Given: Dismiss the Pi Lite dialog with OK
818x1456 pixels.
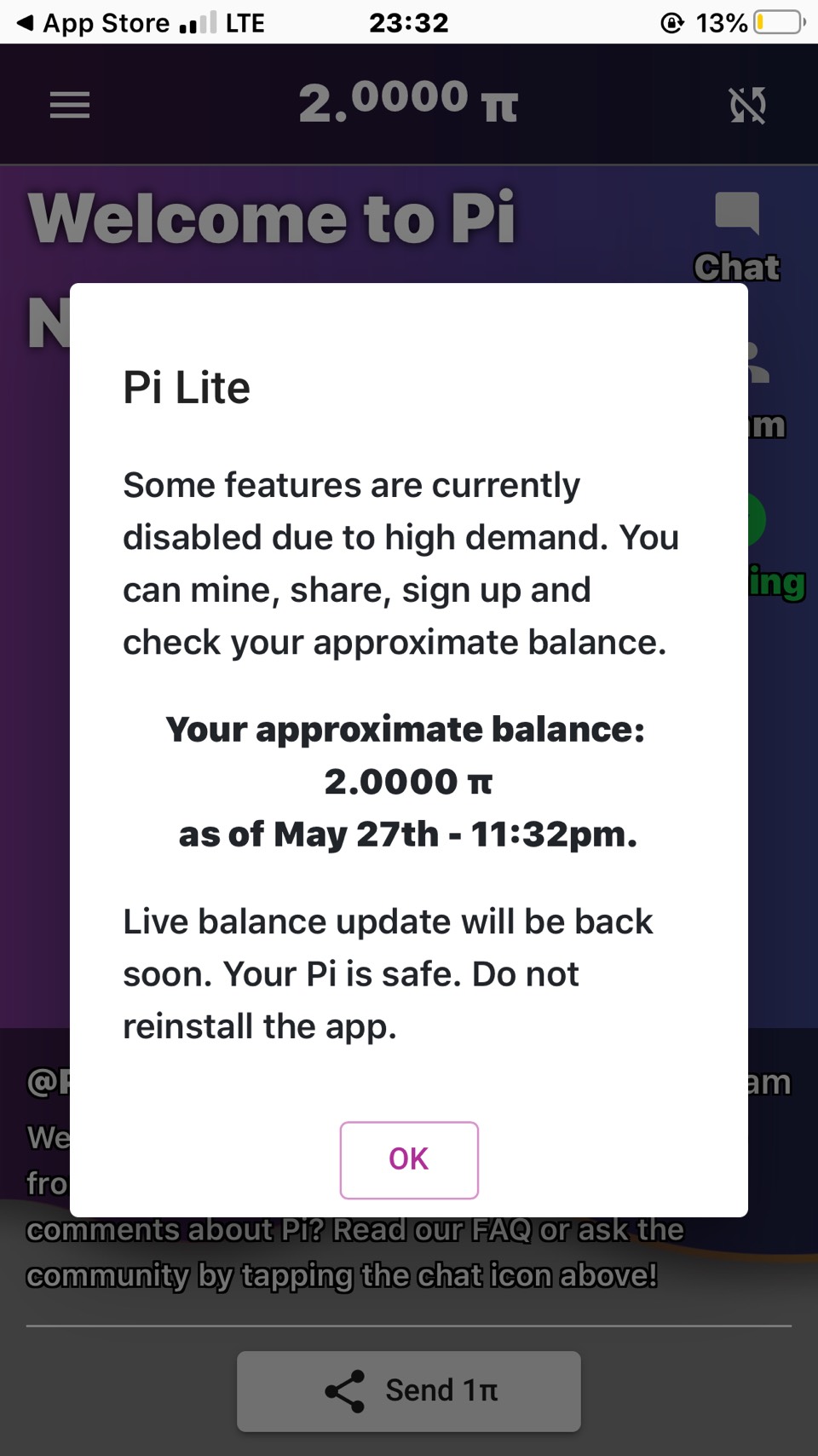Looking at the screenshot, I should (409, 1159).
